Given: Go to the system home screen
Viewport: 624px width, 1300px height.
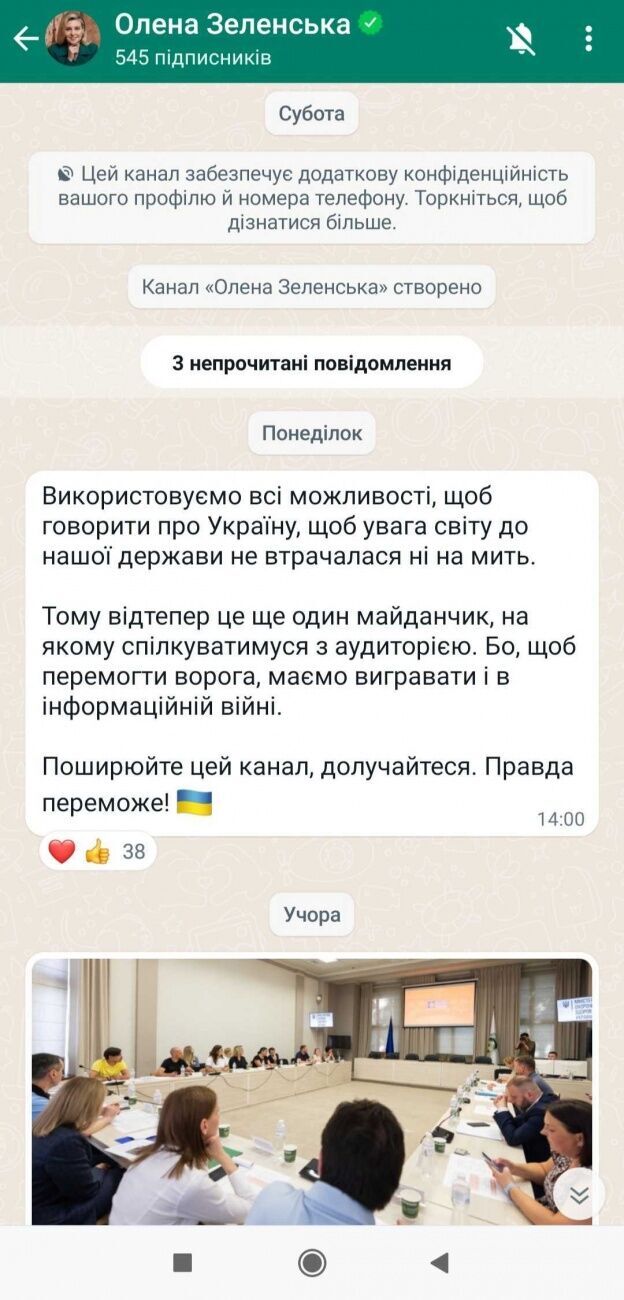Looking at the screenshot, I should (312, 1263).
